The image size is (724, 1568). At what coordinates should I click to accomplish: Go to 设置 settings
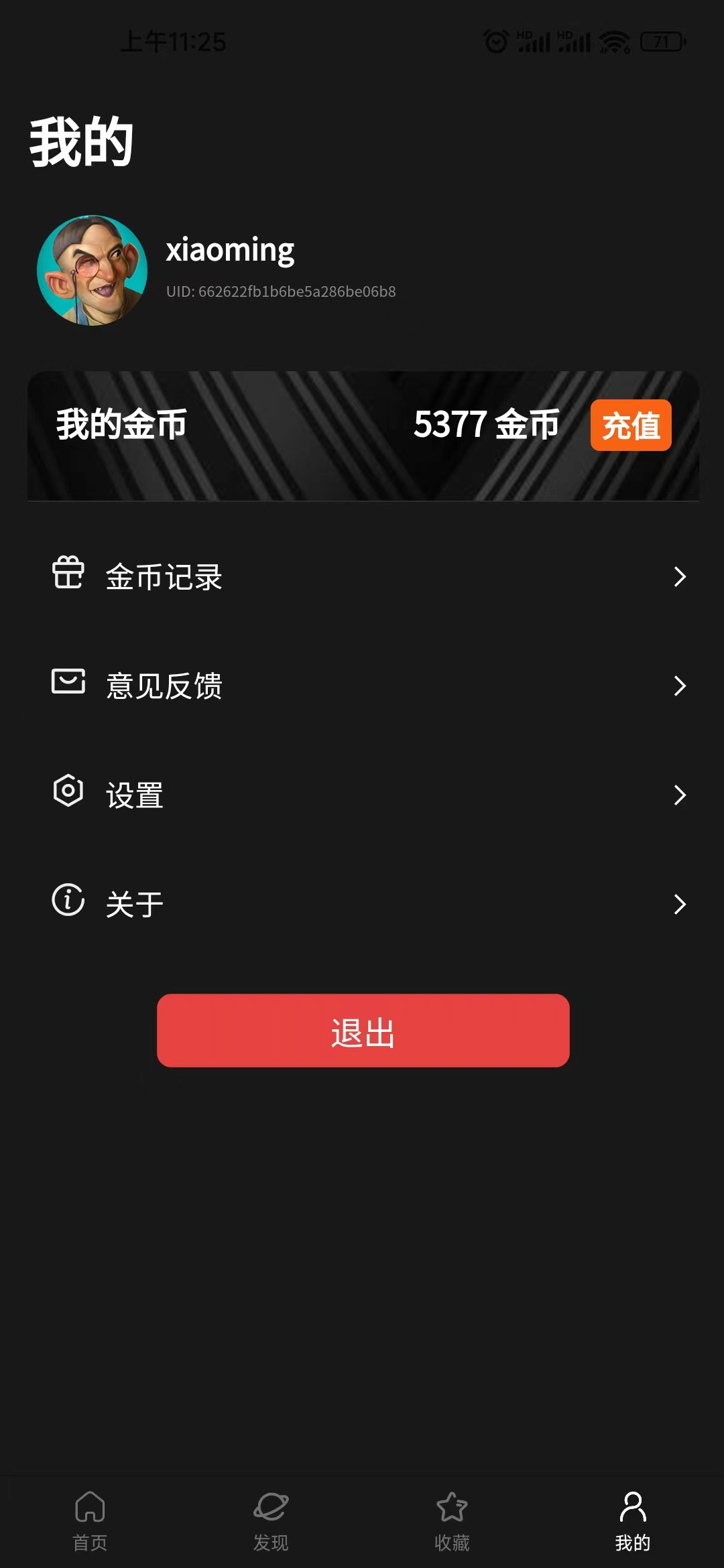(x=362, y=795)
